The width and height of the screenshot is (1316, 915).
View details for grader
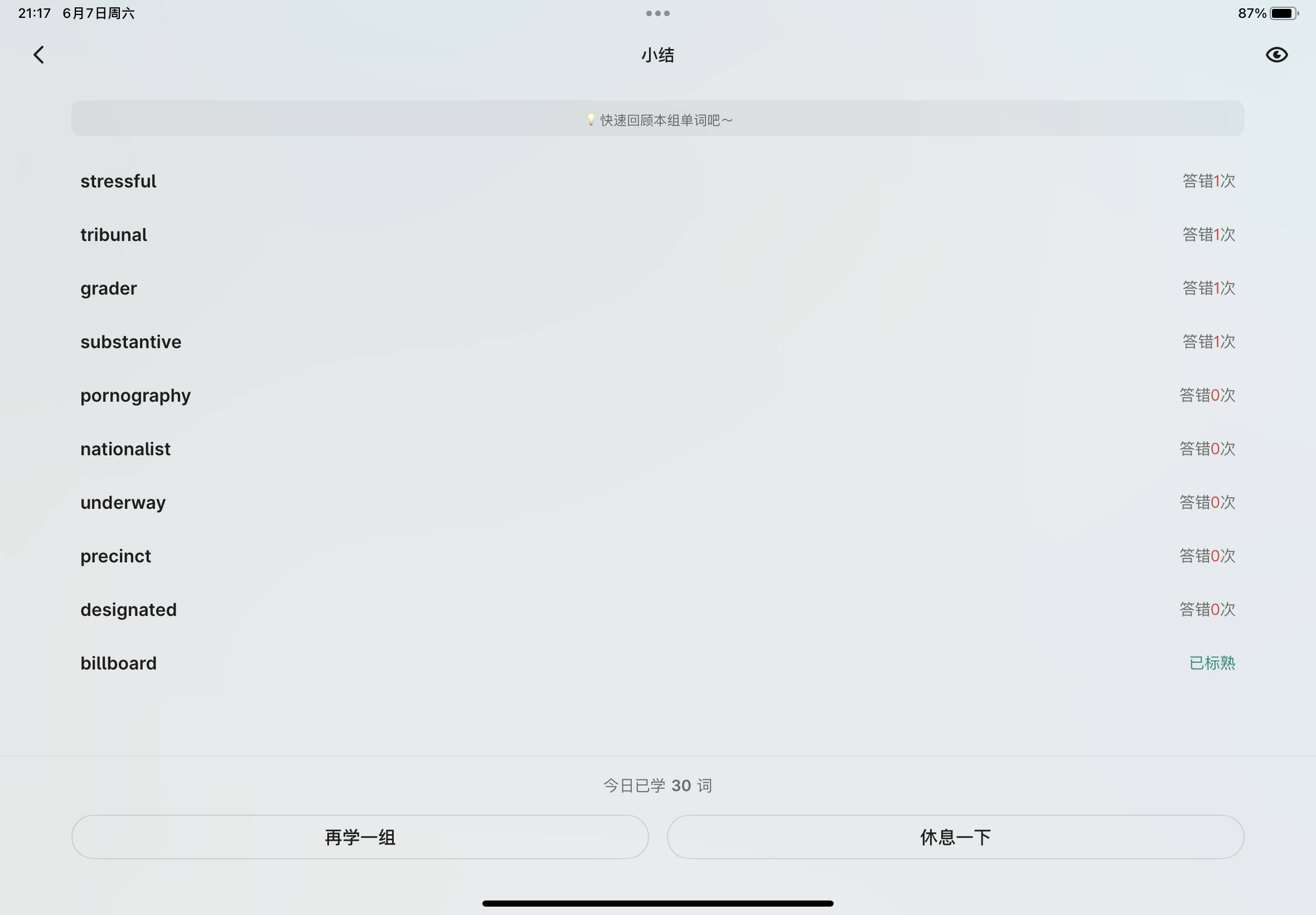[x=109, y=288]
